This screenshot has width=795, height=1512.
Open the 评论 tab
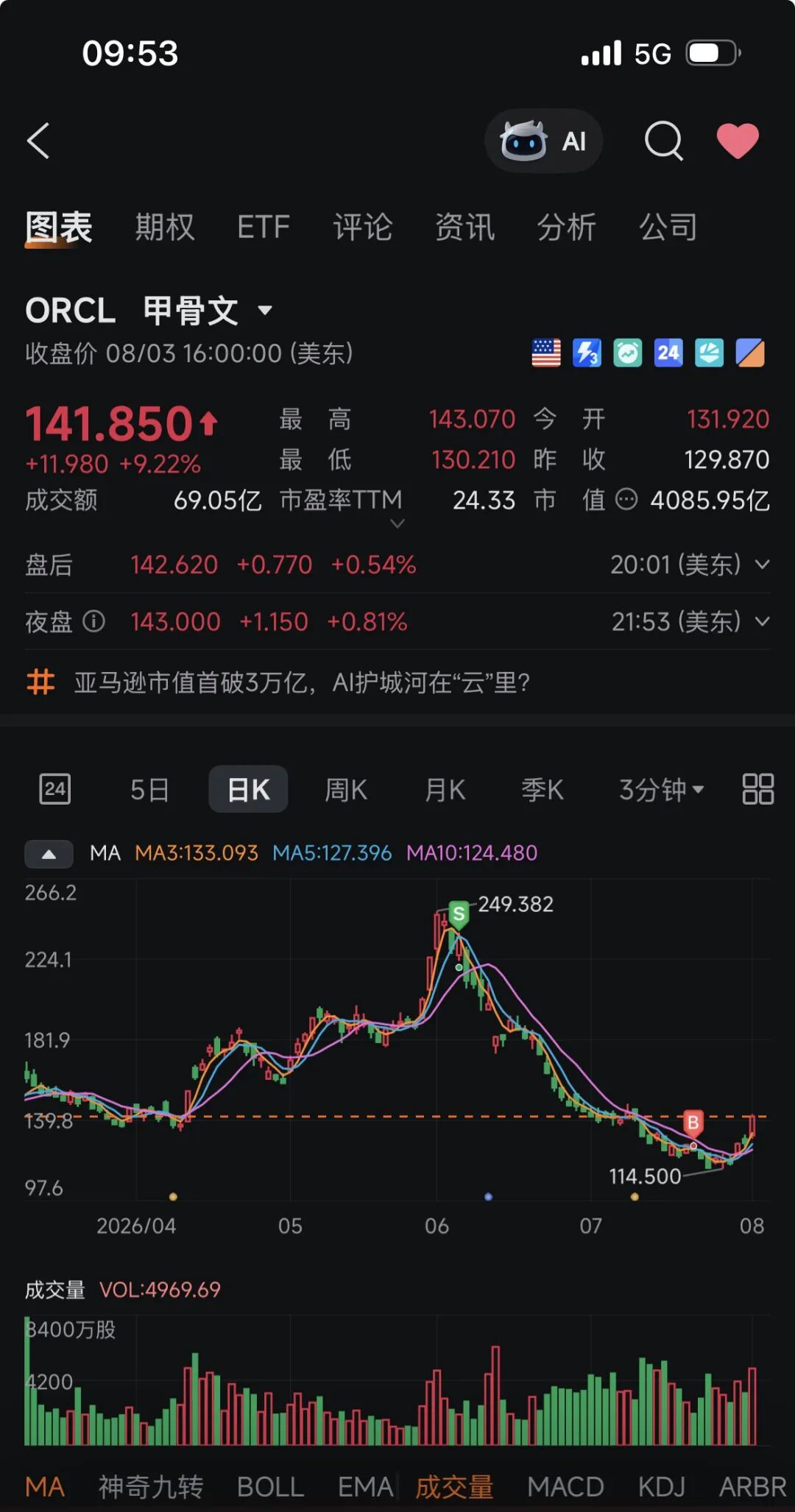pos(363,227)
